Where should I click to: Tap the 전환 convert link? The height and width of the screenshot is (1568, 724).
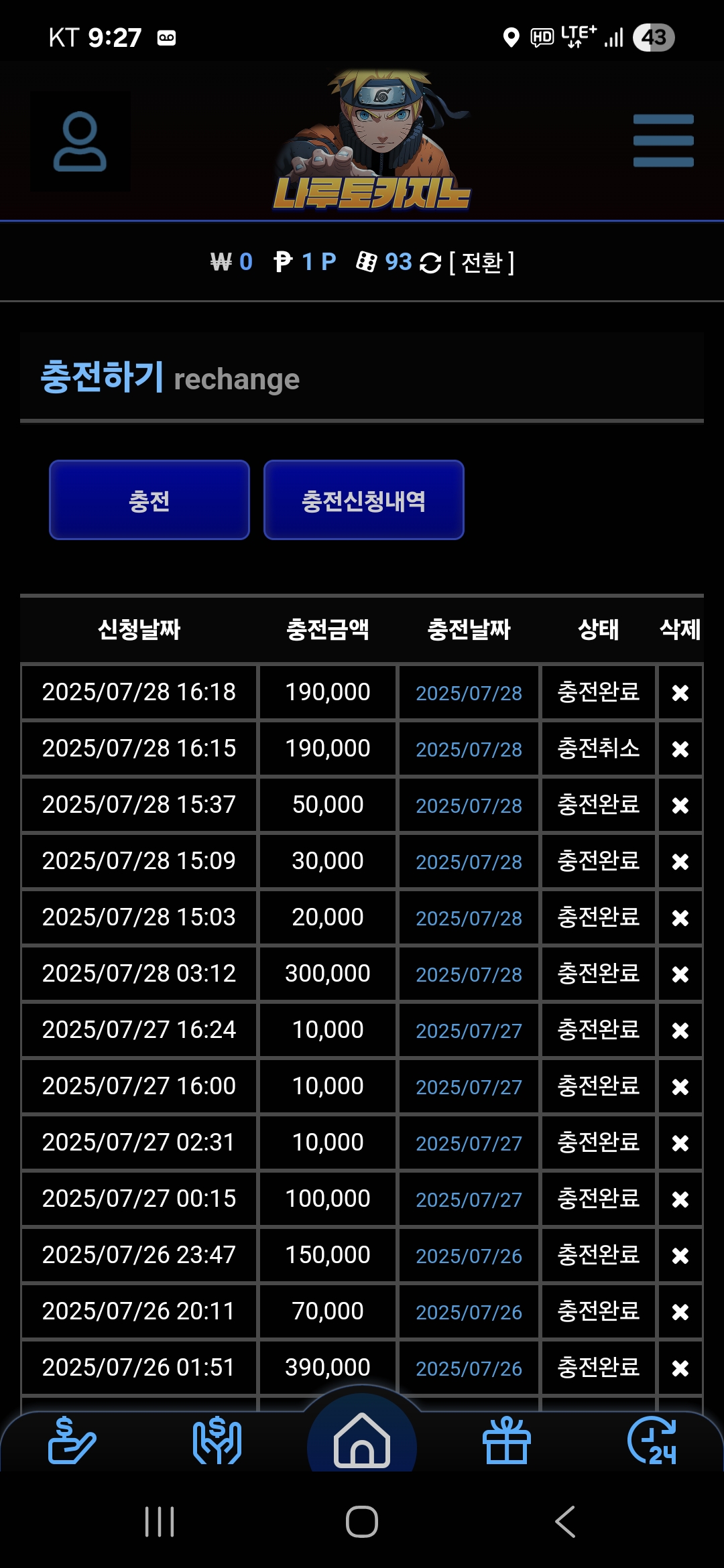pos(481,262)
